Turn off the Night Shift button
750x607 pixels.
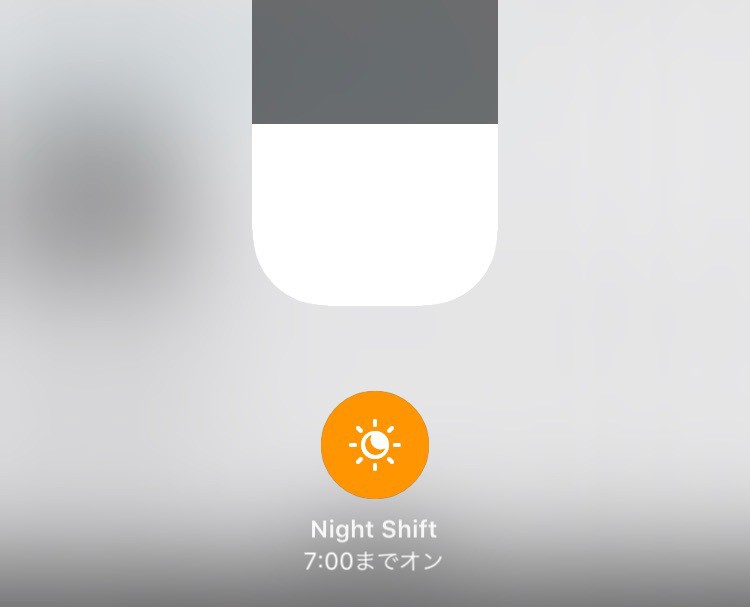click(x=375, y=445)
